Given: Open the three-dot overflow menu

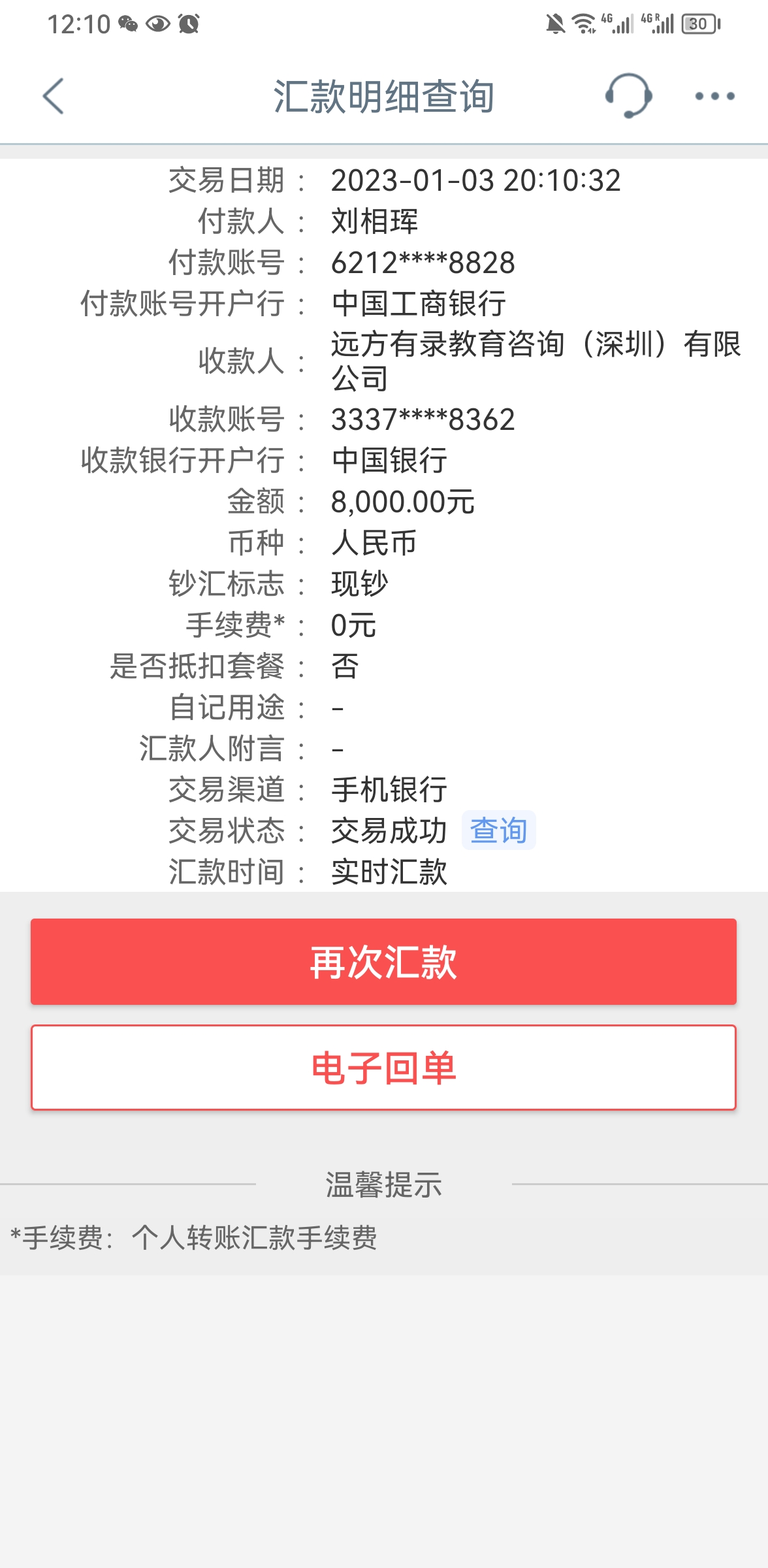Looking at the screenshot, I should [x=714, y=97].
